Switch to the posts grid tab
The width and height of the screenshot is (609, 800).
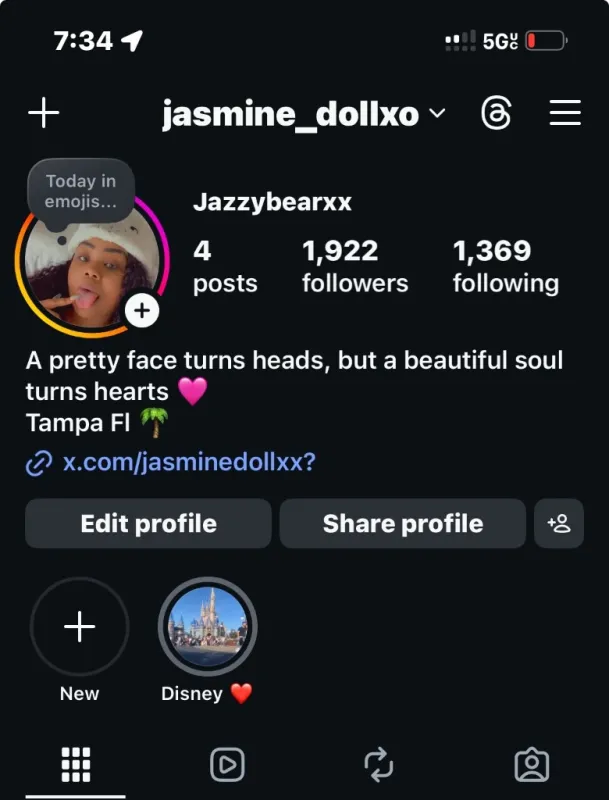(76, 765)
